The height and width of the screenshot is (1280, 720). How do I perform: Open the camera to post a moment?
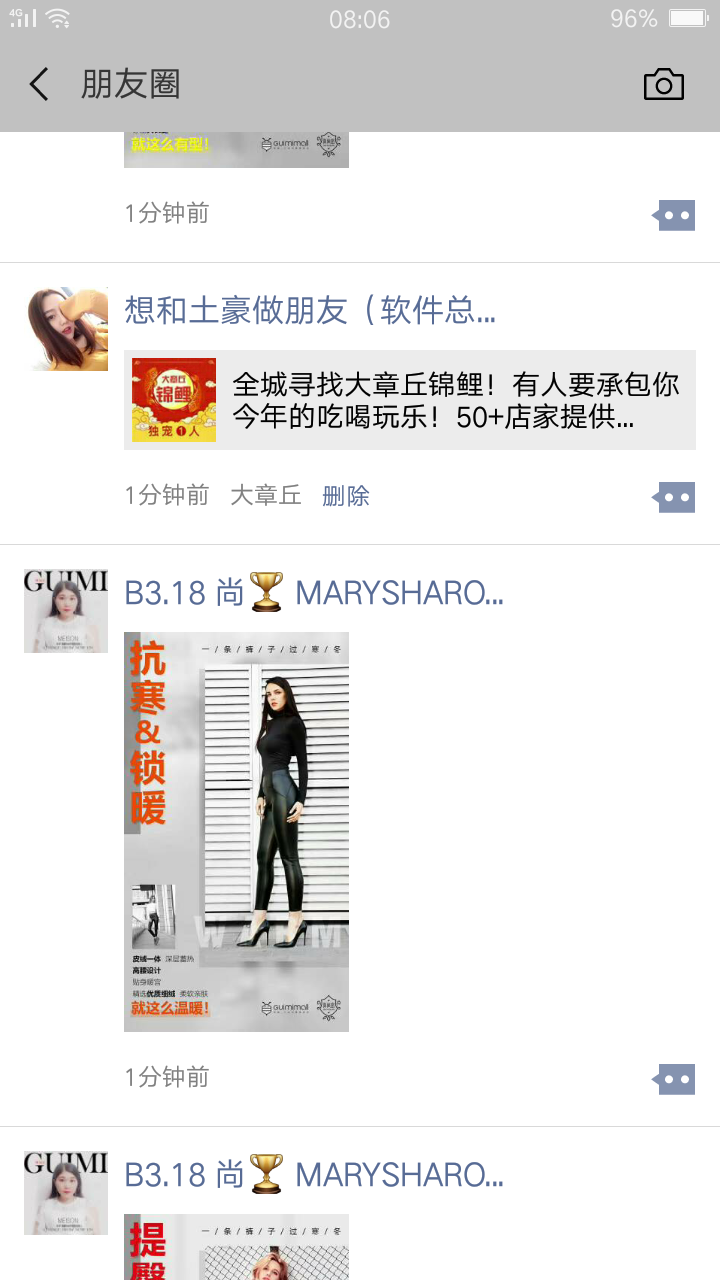coord(663,85)
